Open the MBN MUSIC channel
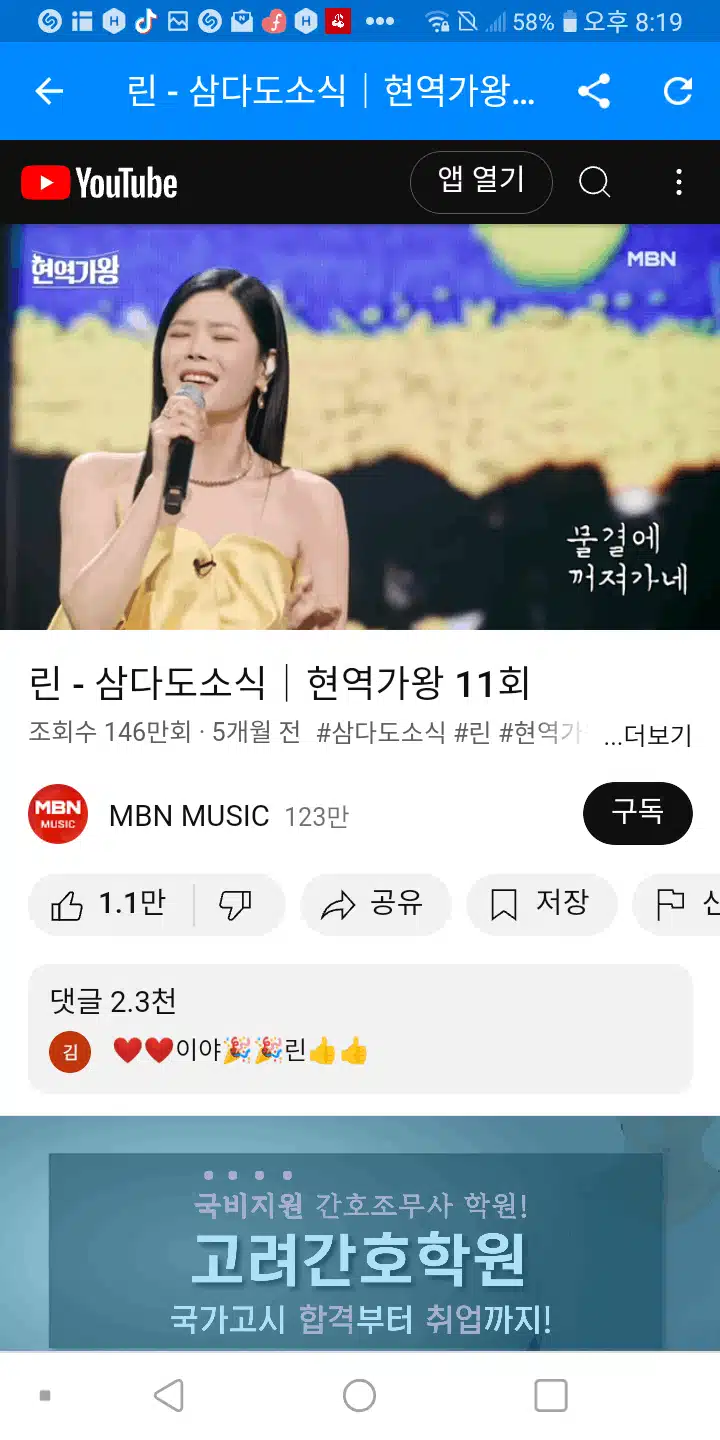This screenshot has width=720, height=1440. click(188, 815)
